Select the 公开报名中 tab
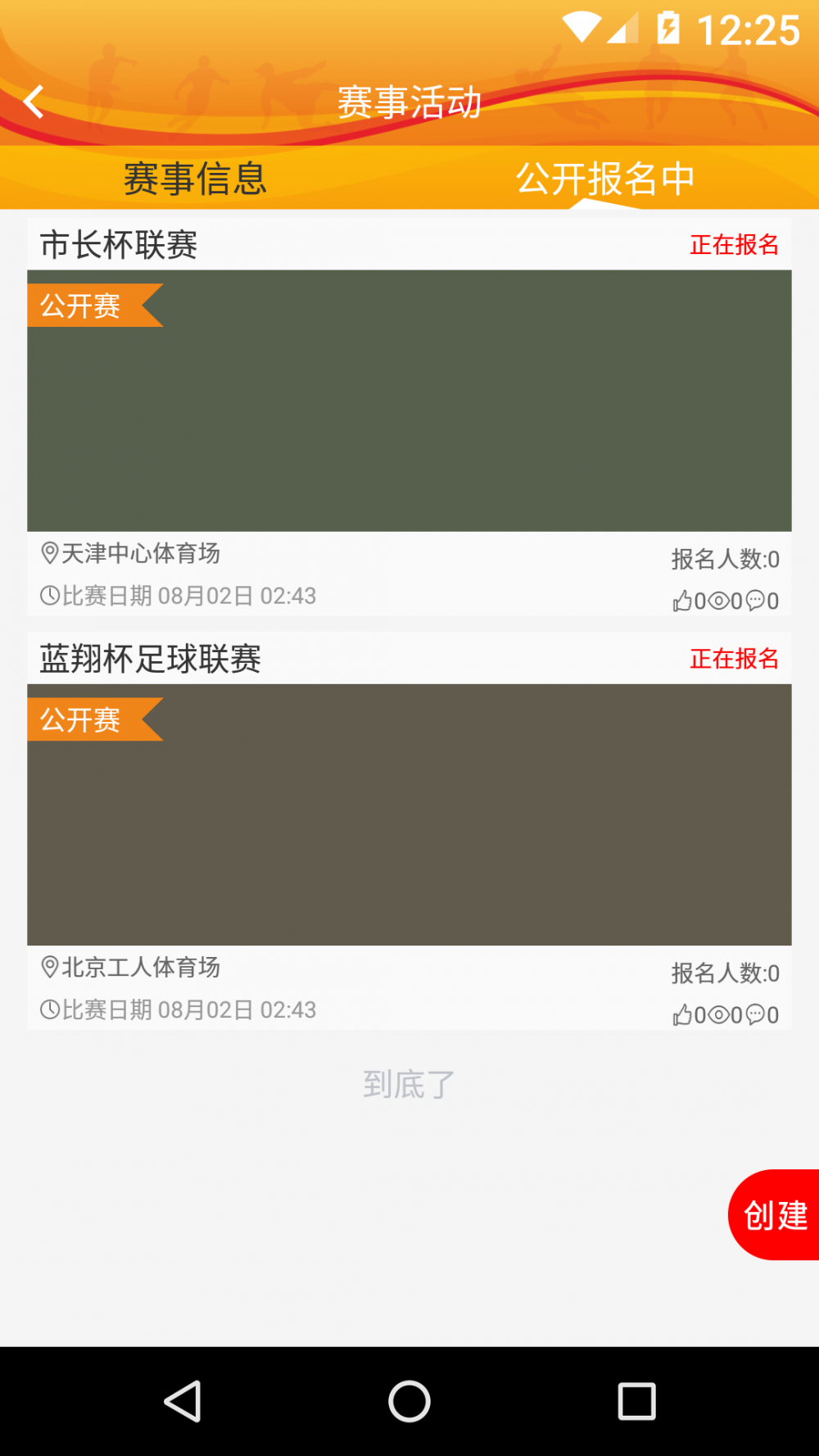 click(x=604, y=178)
